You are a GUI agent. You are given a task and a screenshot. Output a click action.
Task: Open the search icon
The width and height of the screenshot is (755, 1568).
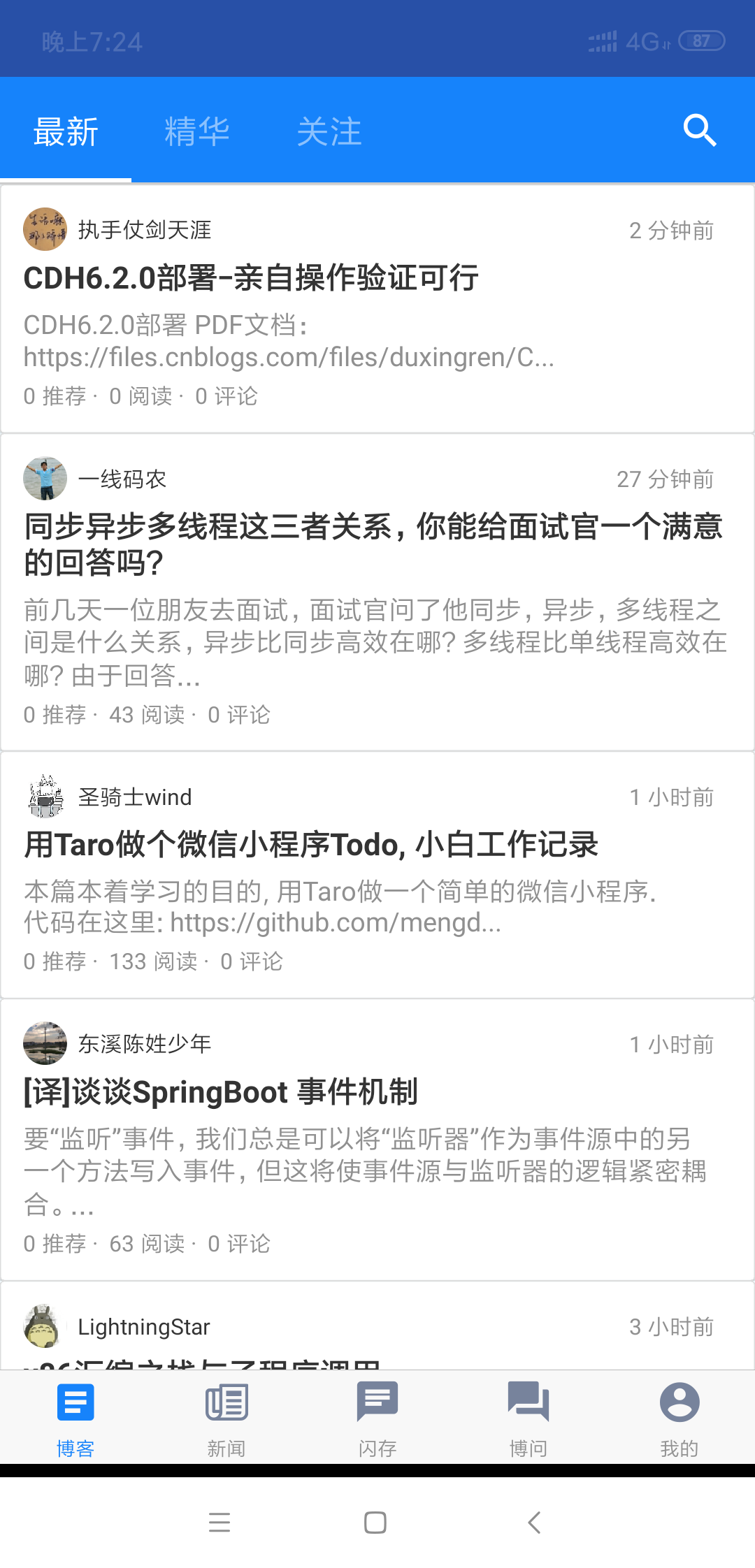[x=699, y=131]
